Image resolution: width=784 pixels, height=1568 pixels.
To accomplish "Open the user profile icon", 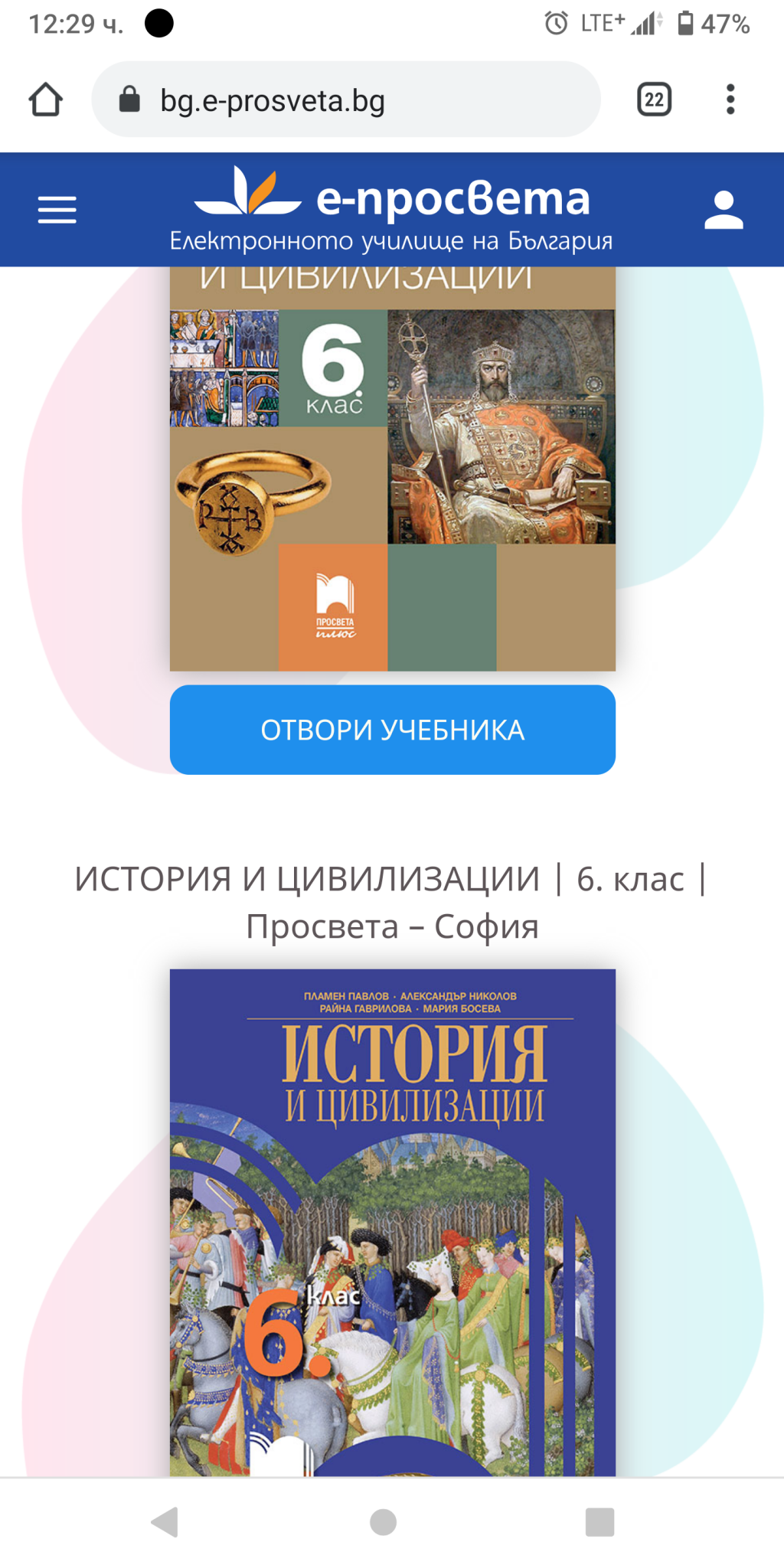I will pos(724,210).
